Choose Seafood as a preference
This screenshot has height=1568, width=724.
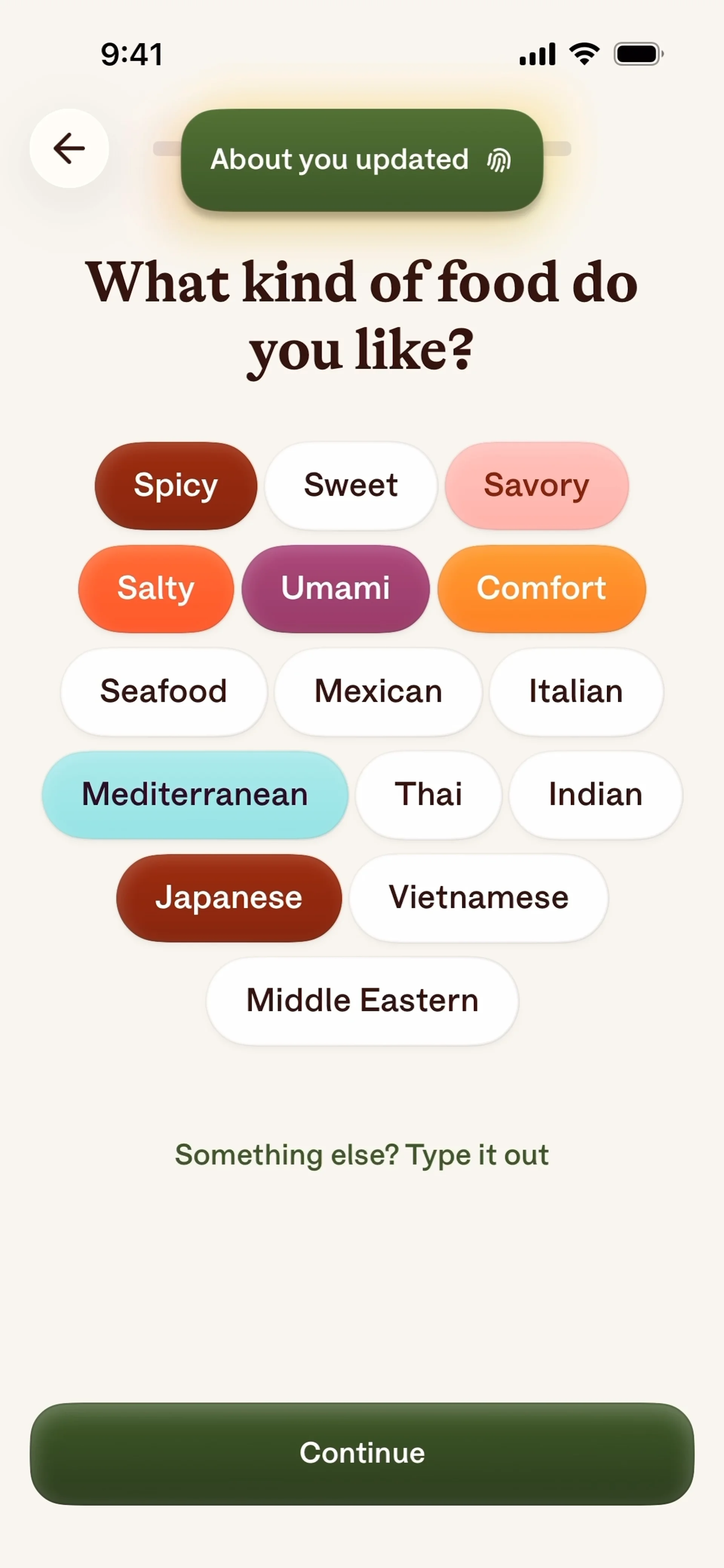click(x=164, y=691)
